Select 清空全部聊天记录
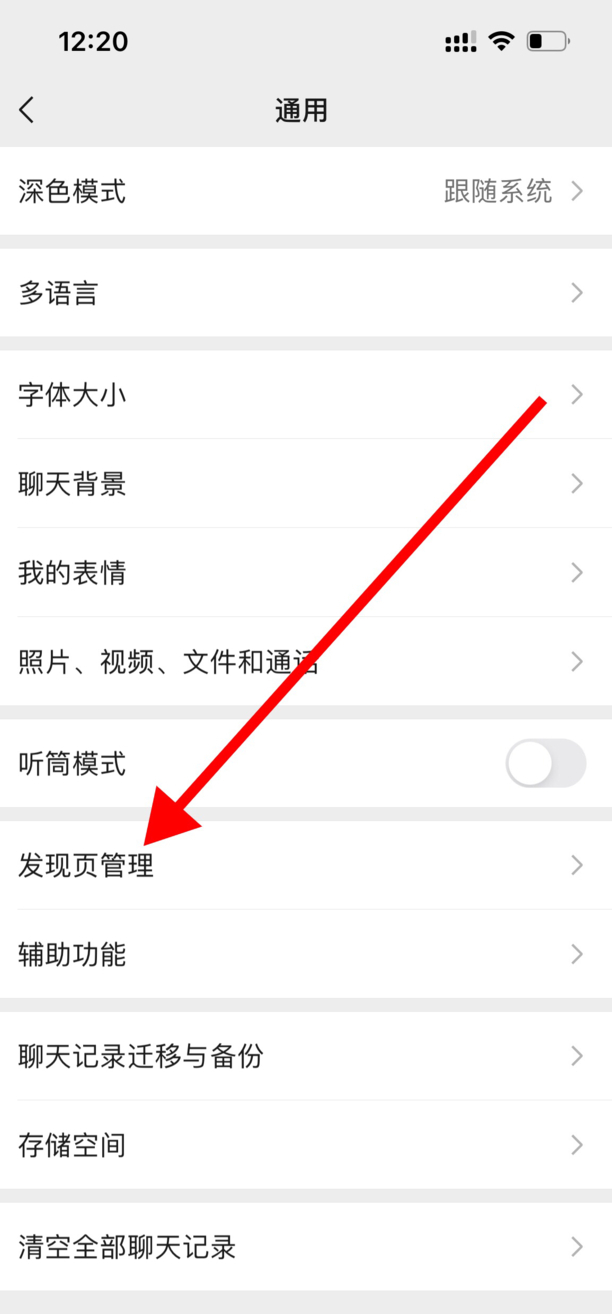This screenshot has width=612, height=1314. (306, 1247)
